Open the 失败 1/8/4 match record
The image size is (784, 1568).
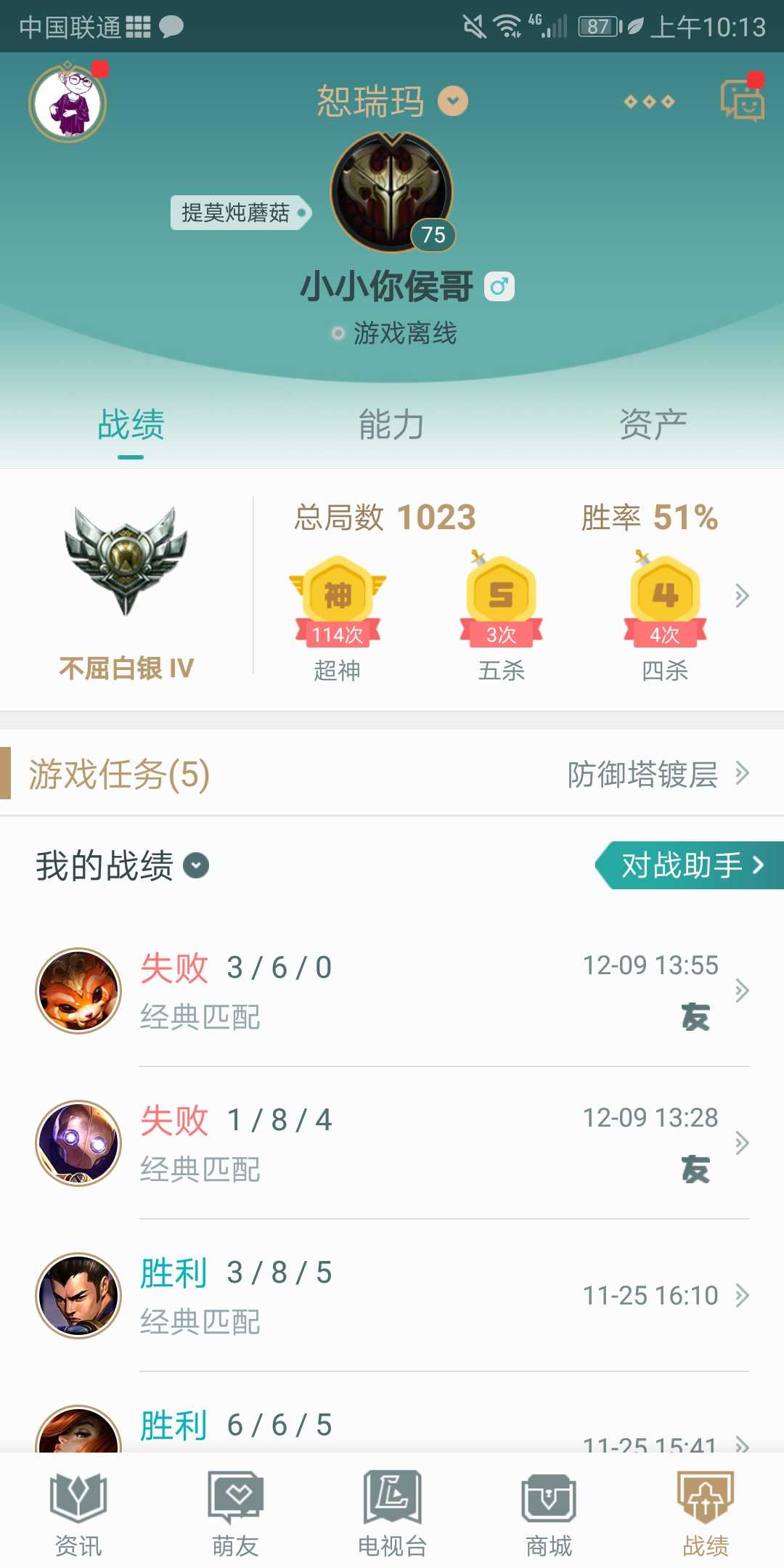click(392, 1143)
